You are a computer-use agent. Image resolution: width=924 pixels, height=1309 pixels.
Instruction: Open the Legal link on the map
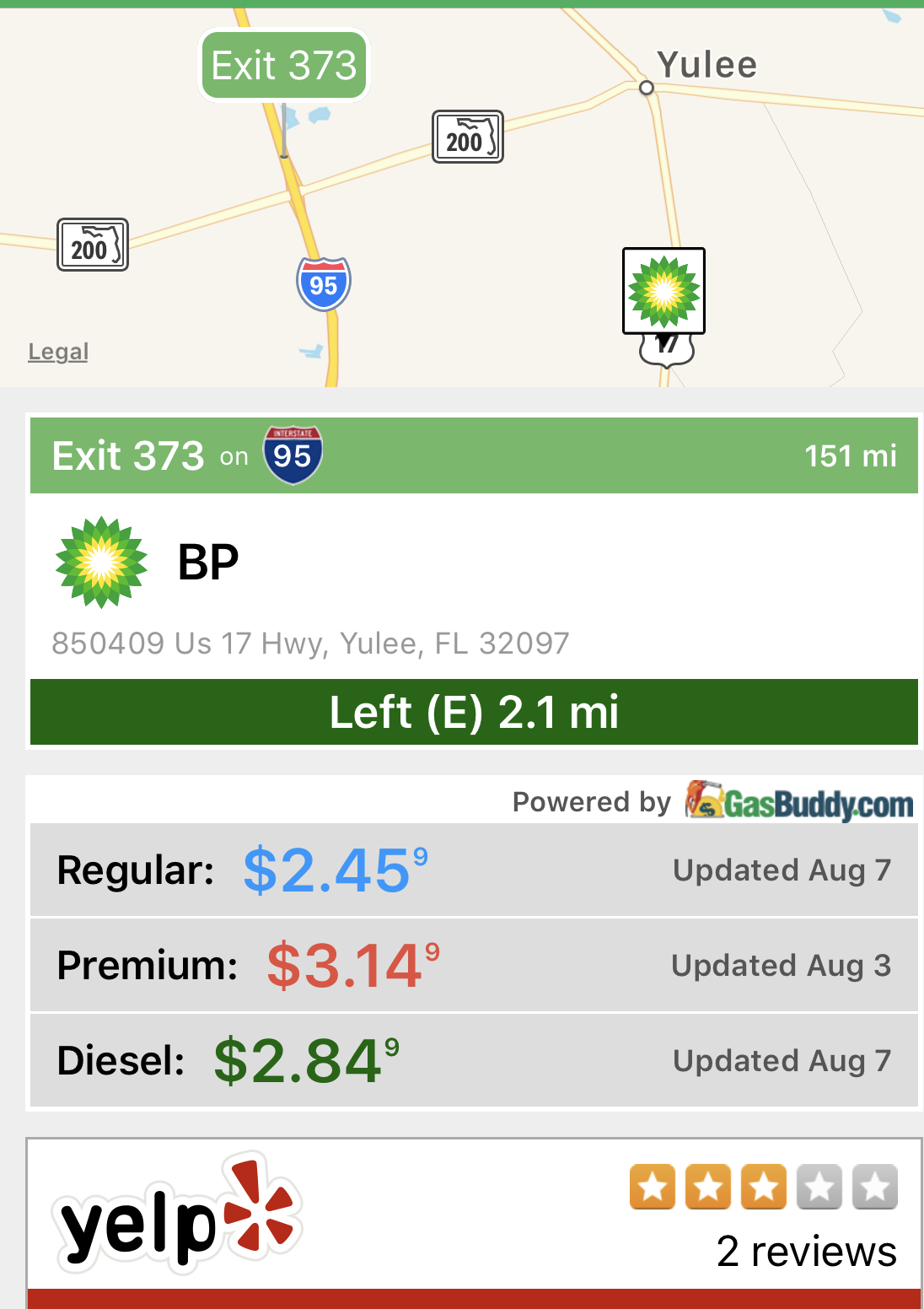[x=57, y=351]
